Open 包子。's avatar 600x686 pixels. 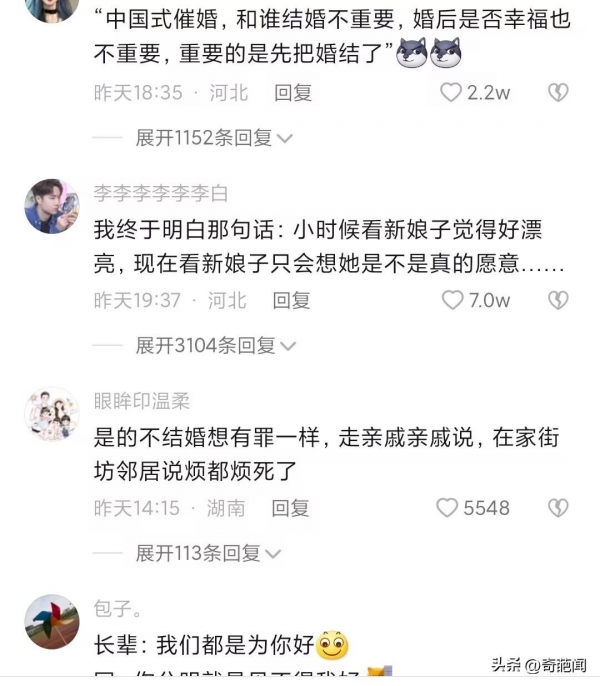51,621
